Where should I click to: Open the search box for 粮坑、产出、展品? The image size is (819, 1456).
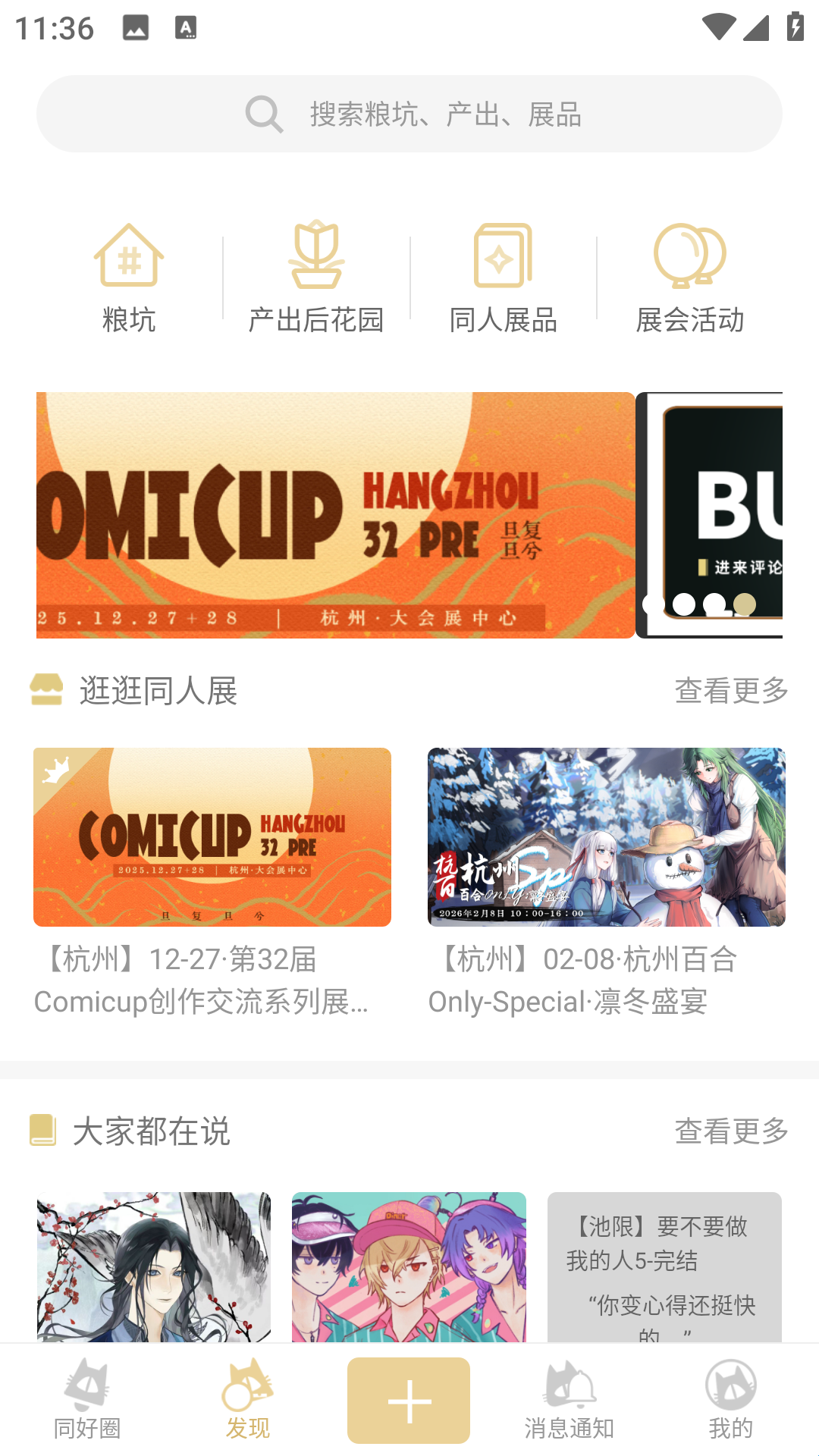point(409,114)
